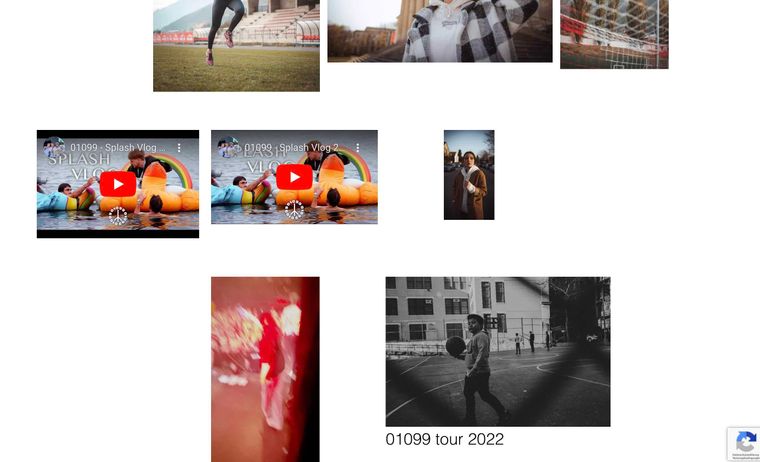Screen dimensions: 760x462
Task: Open the blurry red concert photo
Action: coord(265,368)
